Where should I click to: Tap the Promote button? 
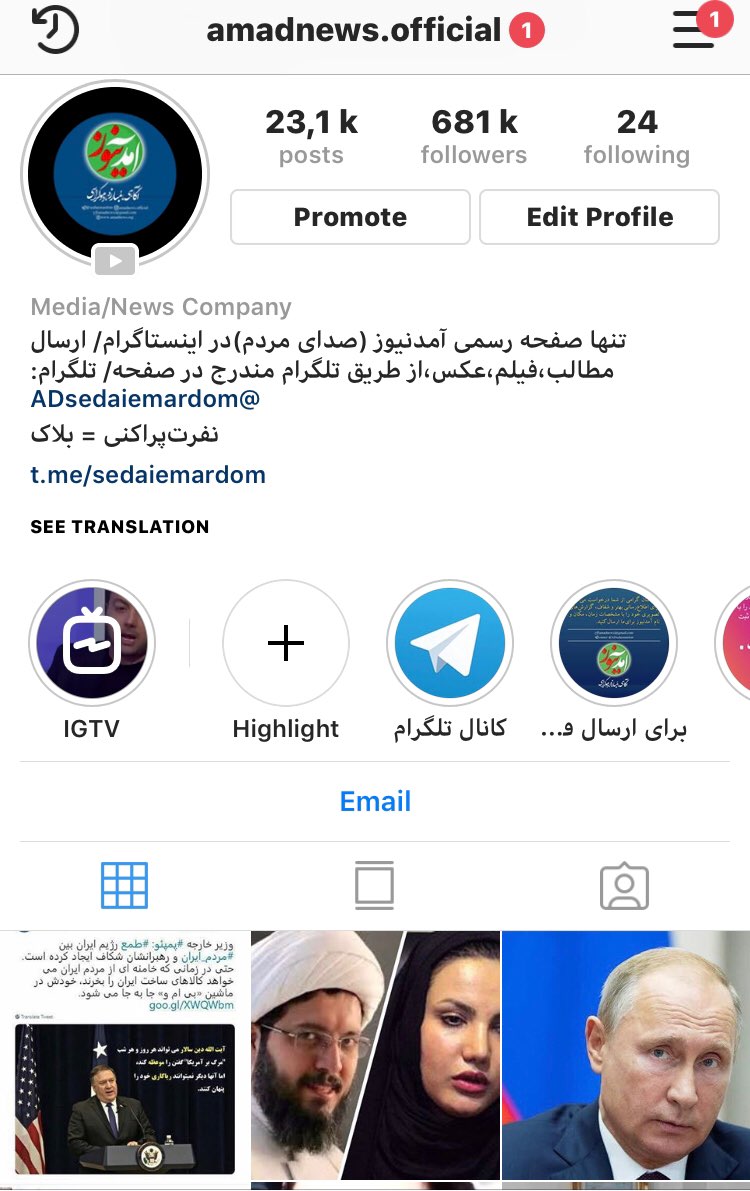pos(350,217)
